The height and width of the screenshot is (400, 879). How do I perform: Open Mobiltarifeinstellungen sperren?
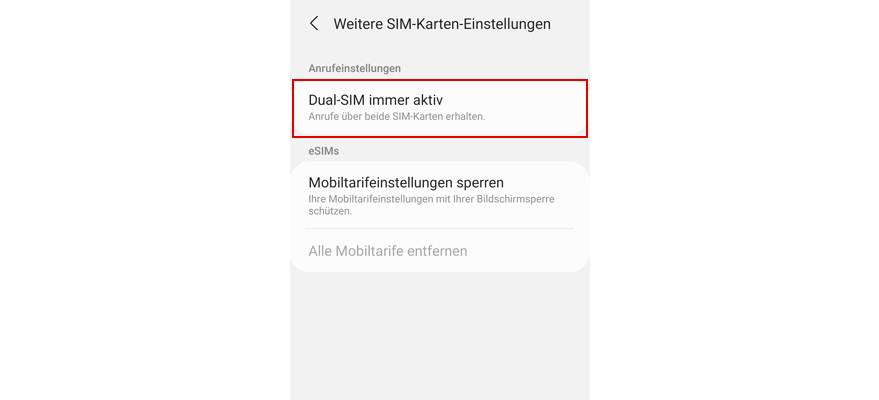(x=439, y=195)
